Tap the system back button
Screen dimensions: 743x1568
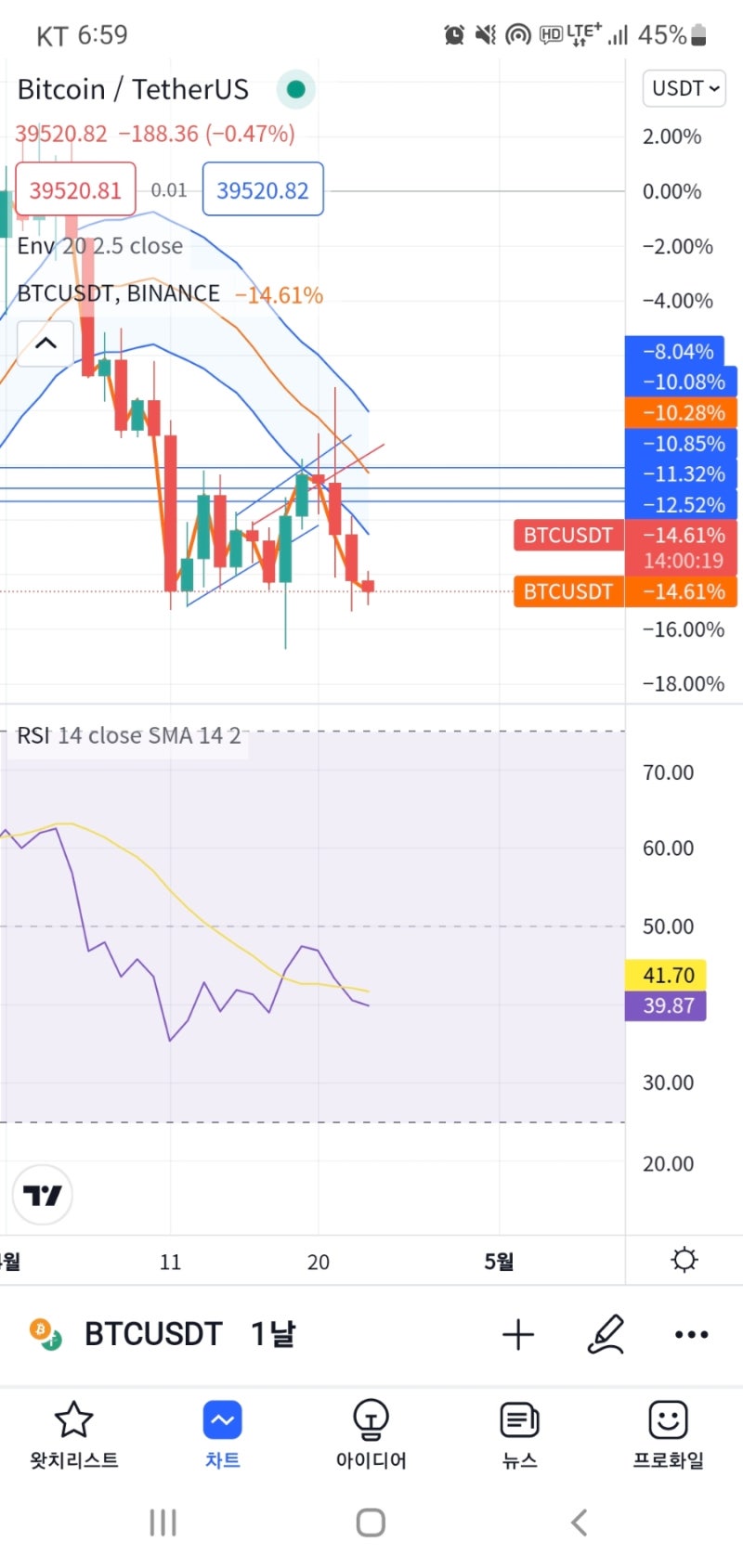579,1523
